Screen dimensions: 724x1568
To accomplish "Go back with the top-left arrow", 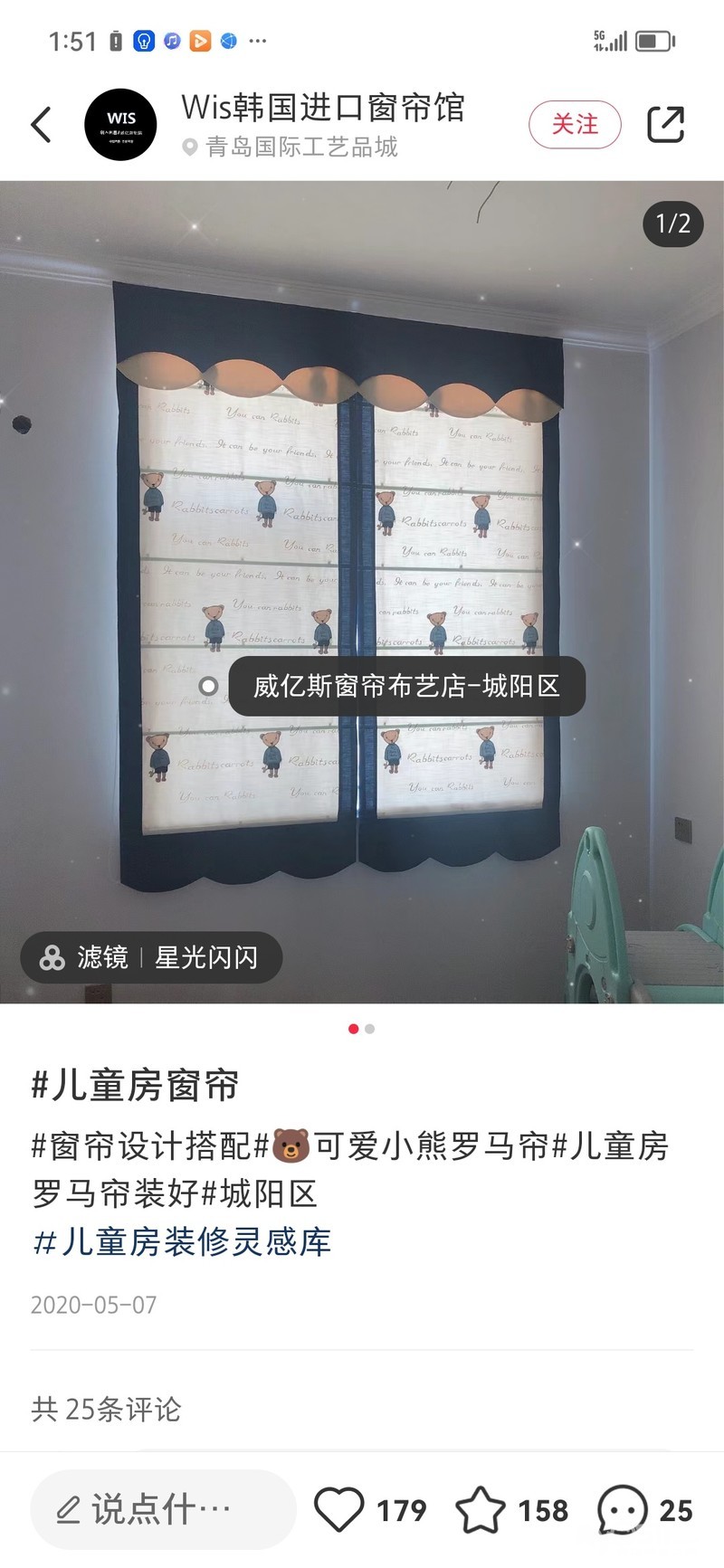I will tap(42, 124).
